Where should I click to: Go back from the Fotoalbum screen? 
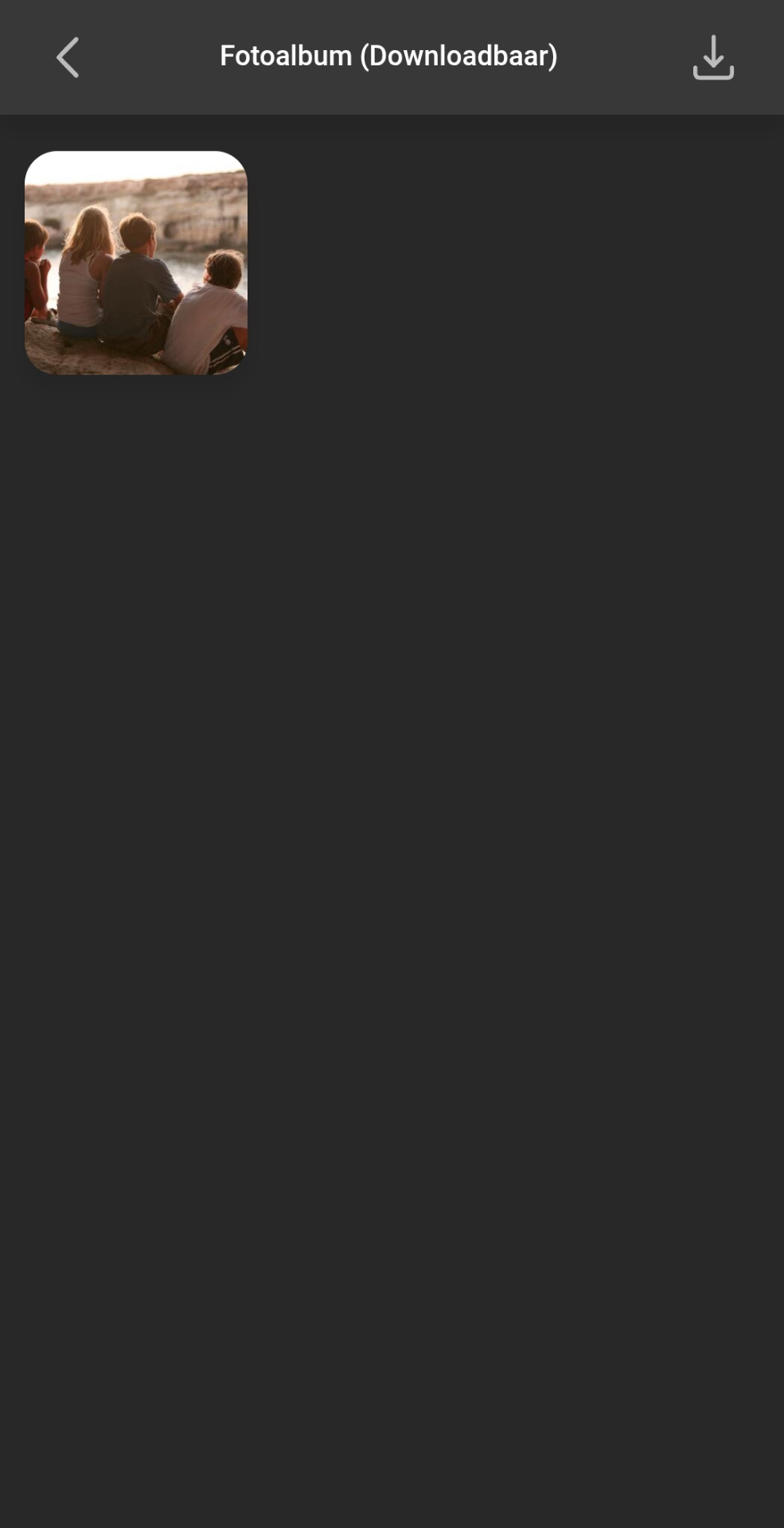[x=68, y=57]
